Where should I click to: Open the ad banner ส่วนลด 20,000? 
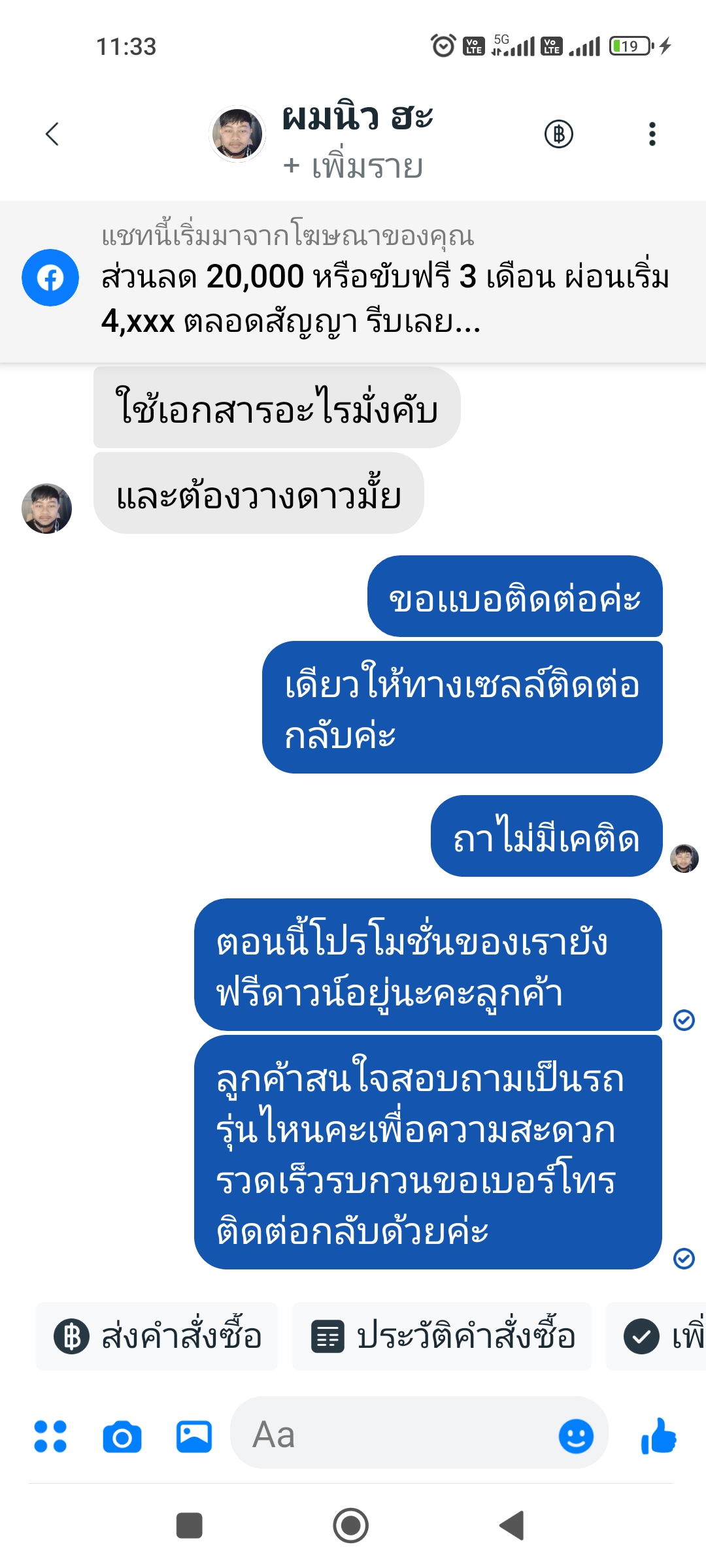click(x=353, y=282)
